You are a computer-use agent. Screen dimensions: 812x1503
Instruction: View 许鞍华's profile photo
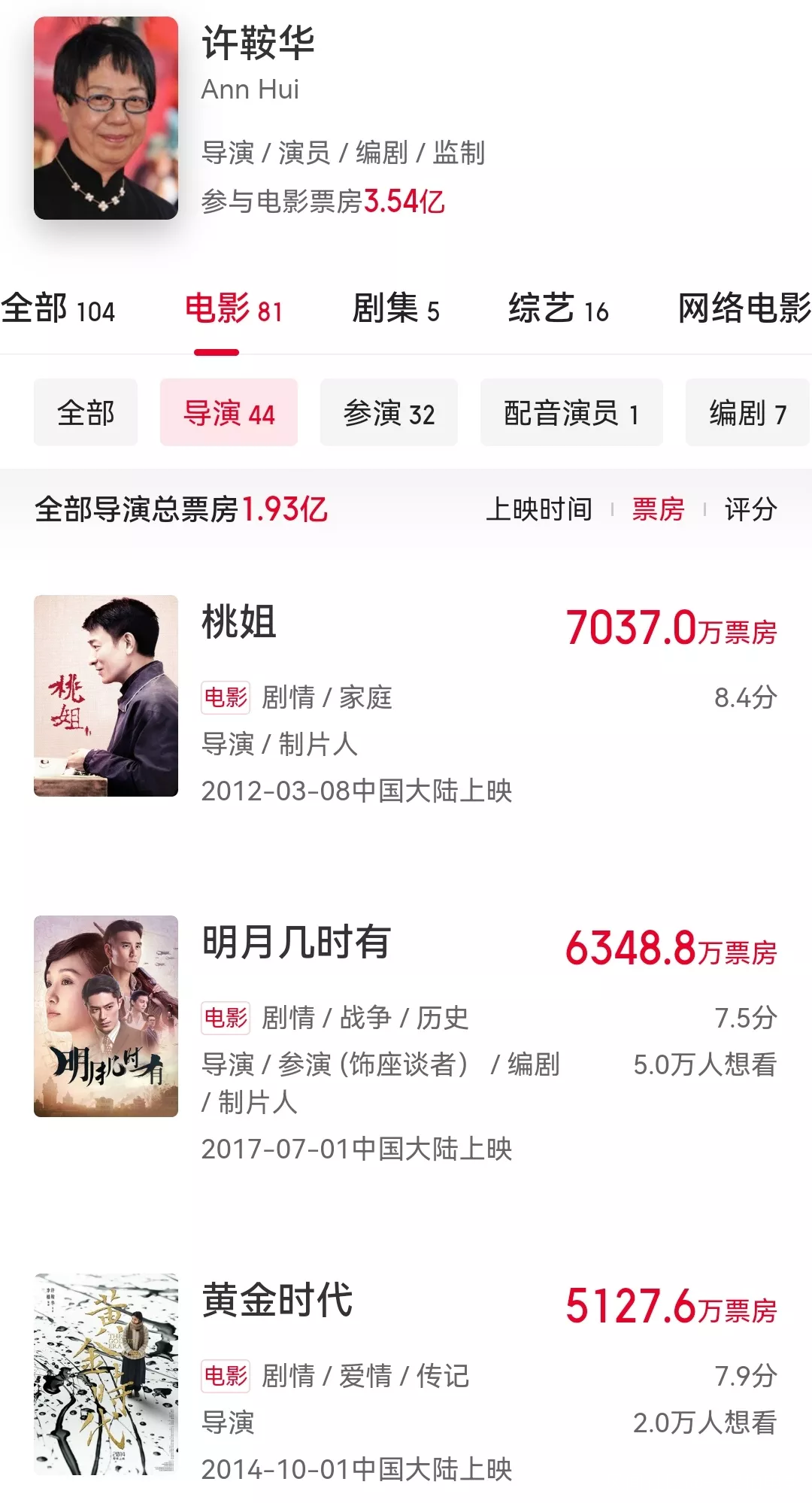pos(106,118)
